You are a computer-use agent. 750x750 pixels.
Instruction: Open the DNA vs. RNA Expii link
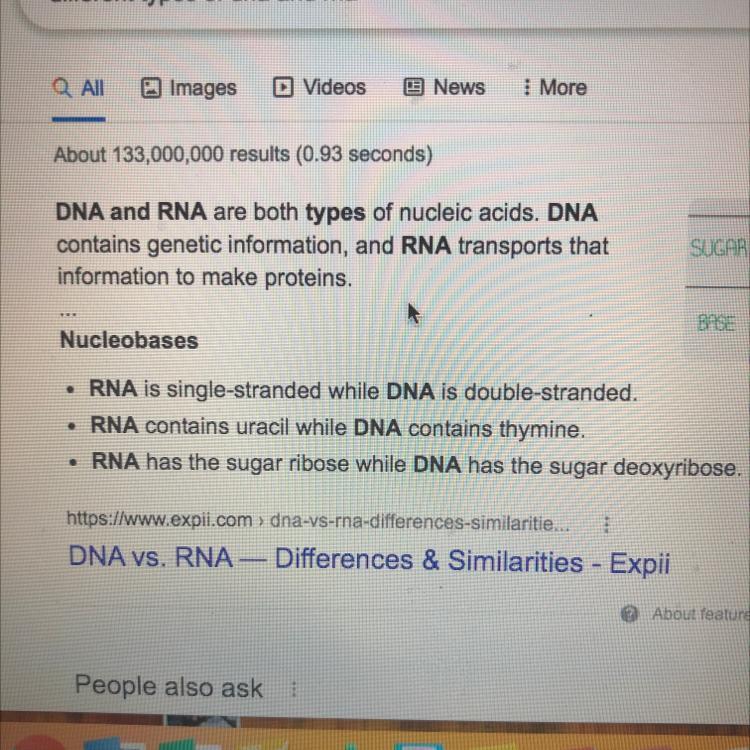coord(368,560)
